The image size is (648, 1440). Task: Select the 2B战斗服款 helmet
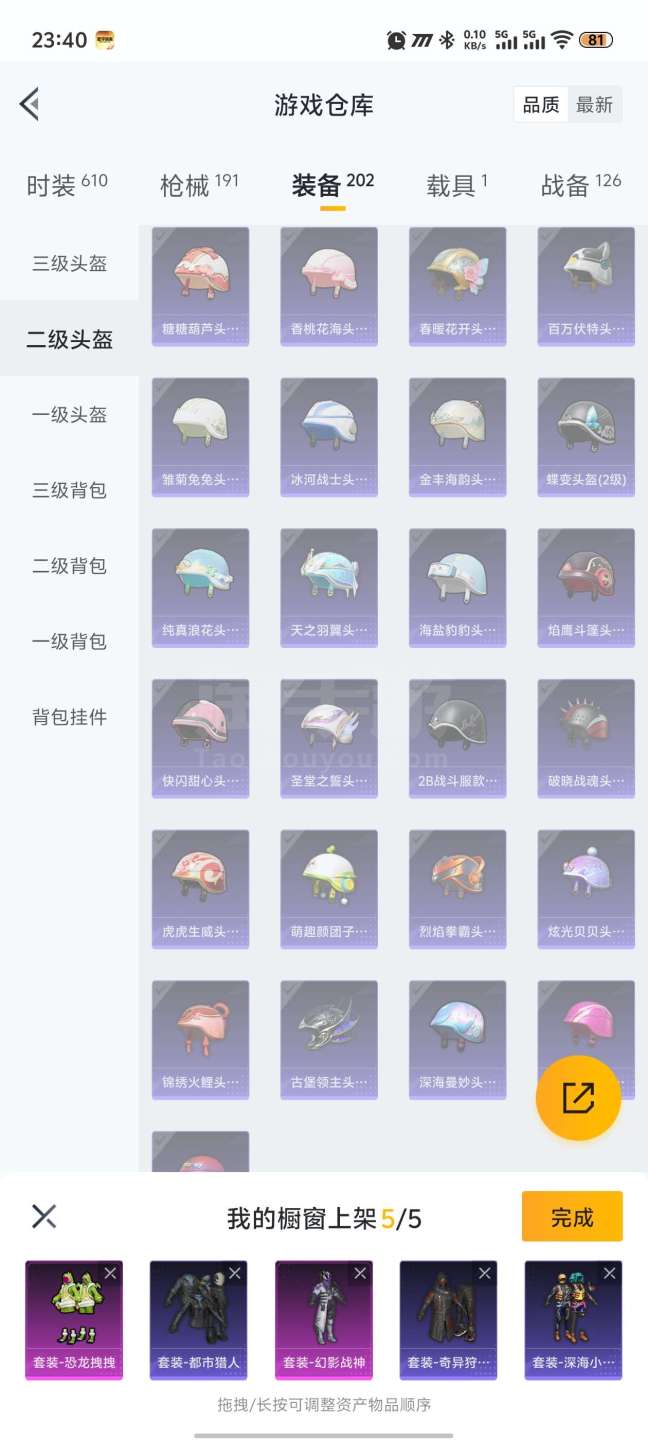pyautogui.click(x=457, y=739)
